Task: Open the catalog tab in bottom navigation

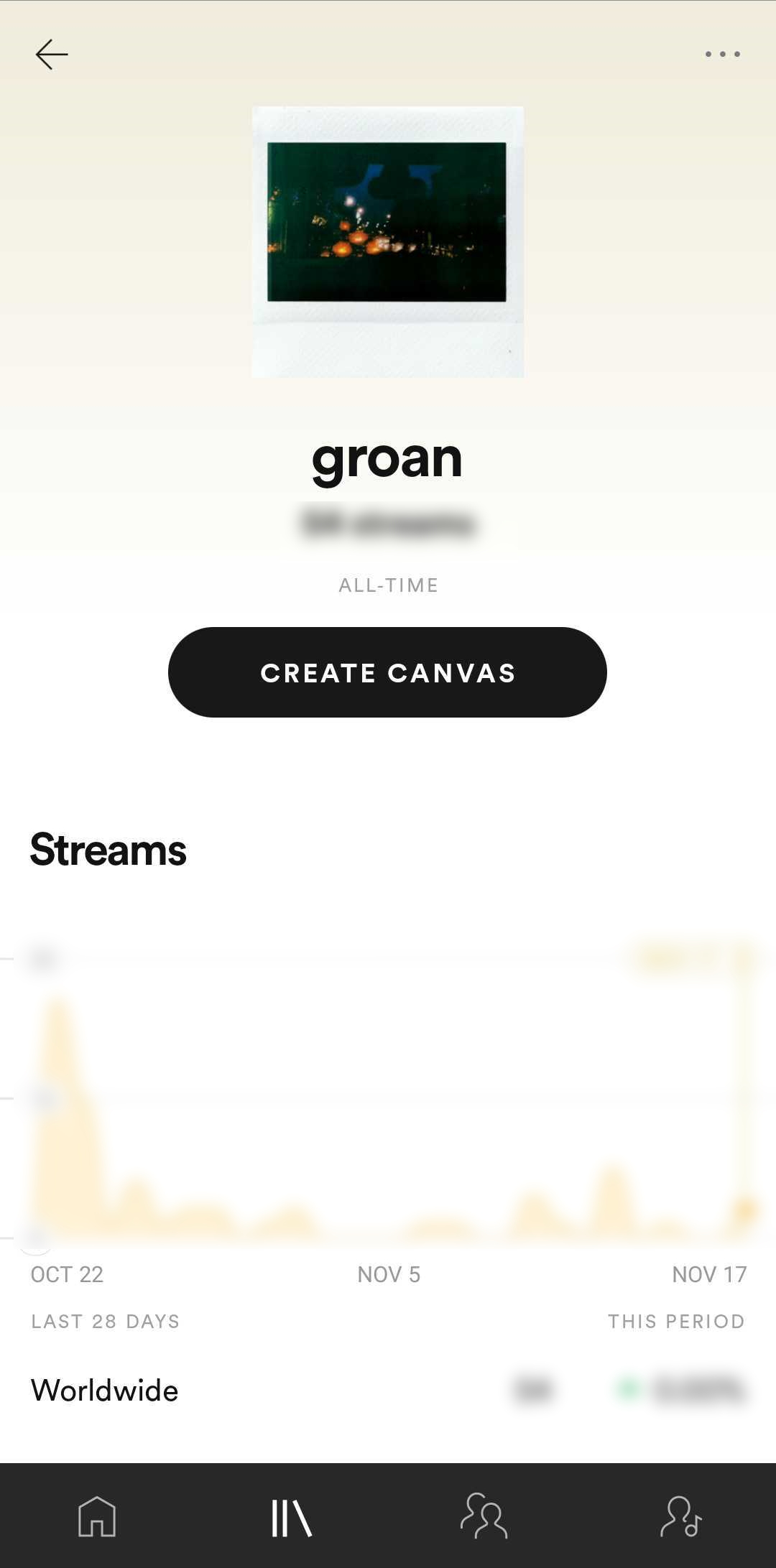Action: (291, 1517)
